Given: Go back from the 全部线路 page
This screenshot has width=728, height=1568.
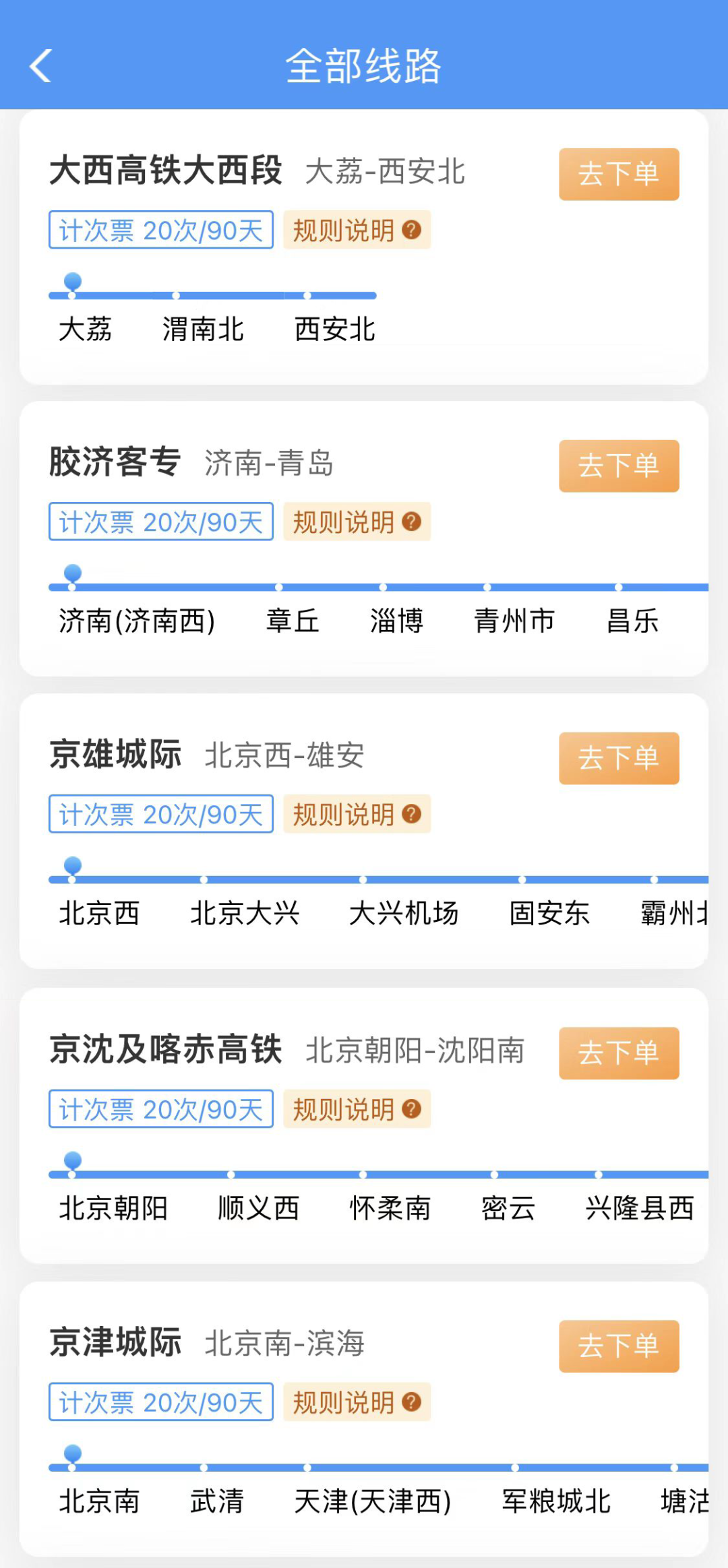Looking at the screenshot, I should point(41,66).
